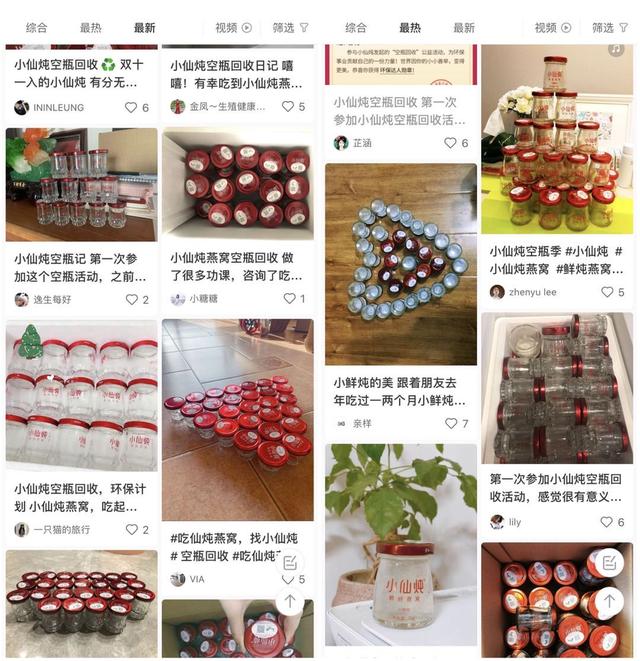Screen dimensions: 640x661
Task: View zhenyu lee's profile avatar
Action: (x=497, y=292)
